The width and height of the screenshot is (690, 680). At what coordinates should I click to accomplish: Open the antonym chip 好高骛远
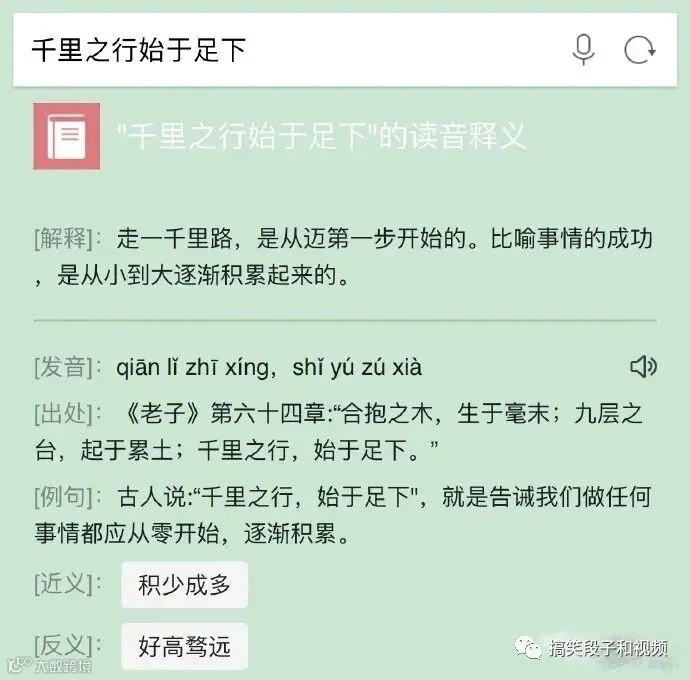(x=185, y=647)
